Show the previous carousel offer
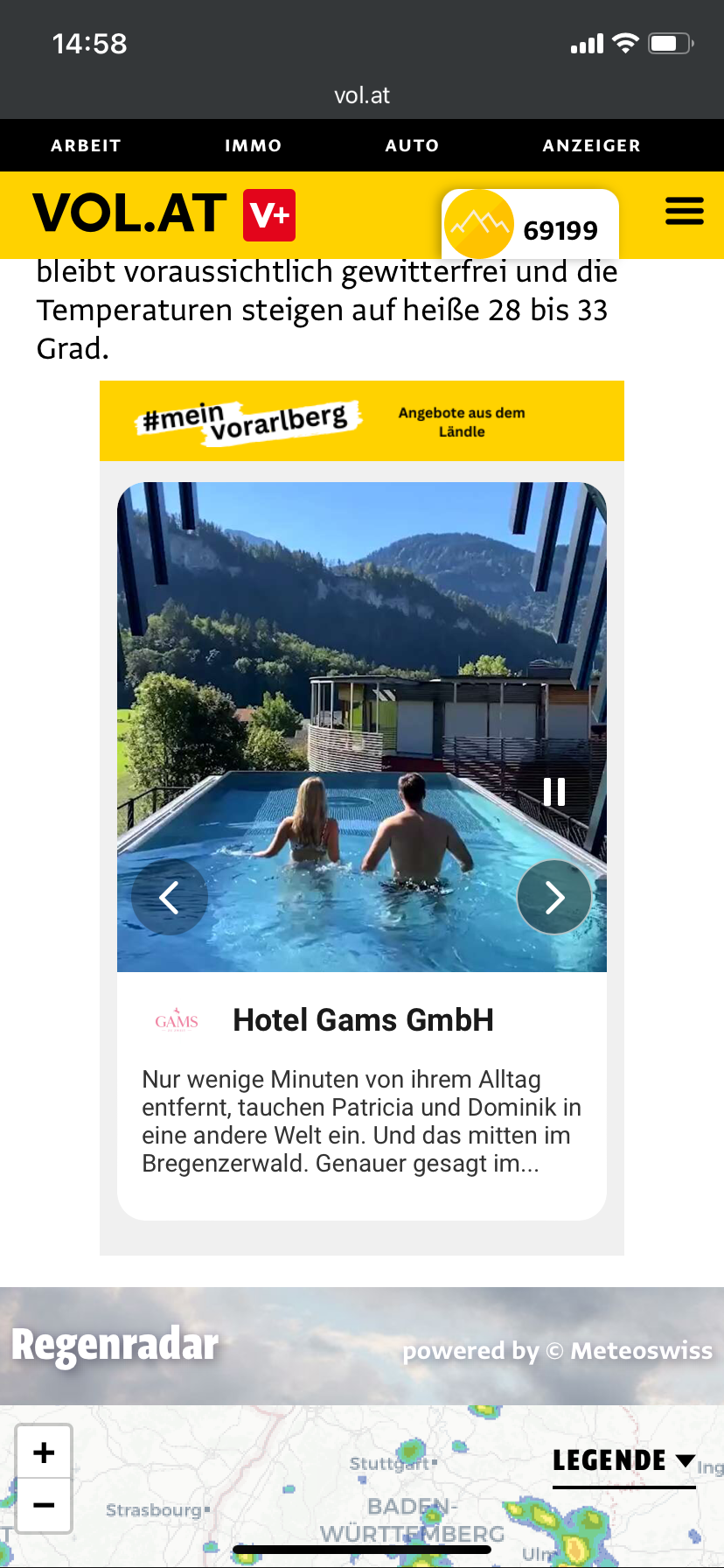Screen dimensions: 724x1568 (x=170, y=898)
